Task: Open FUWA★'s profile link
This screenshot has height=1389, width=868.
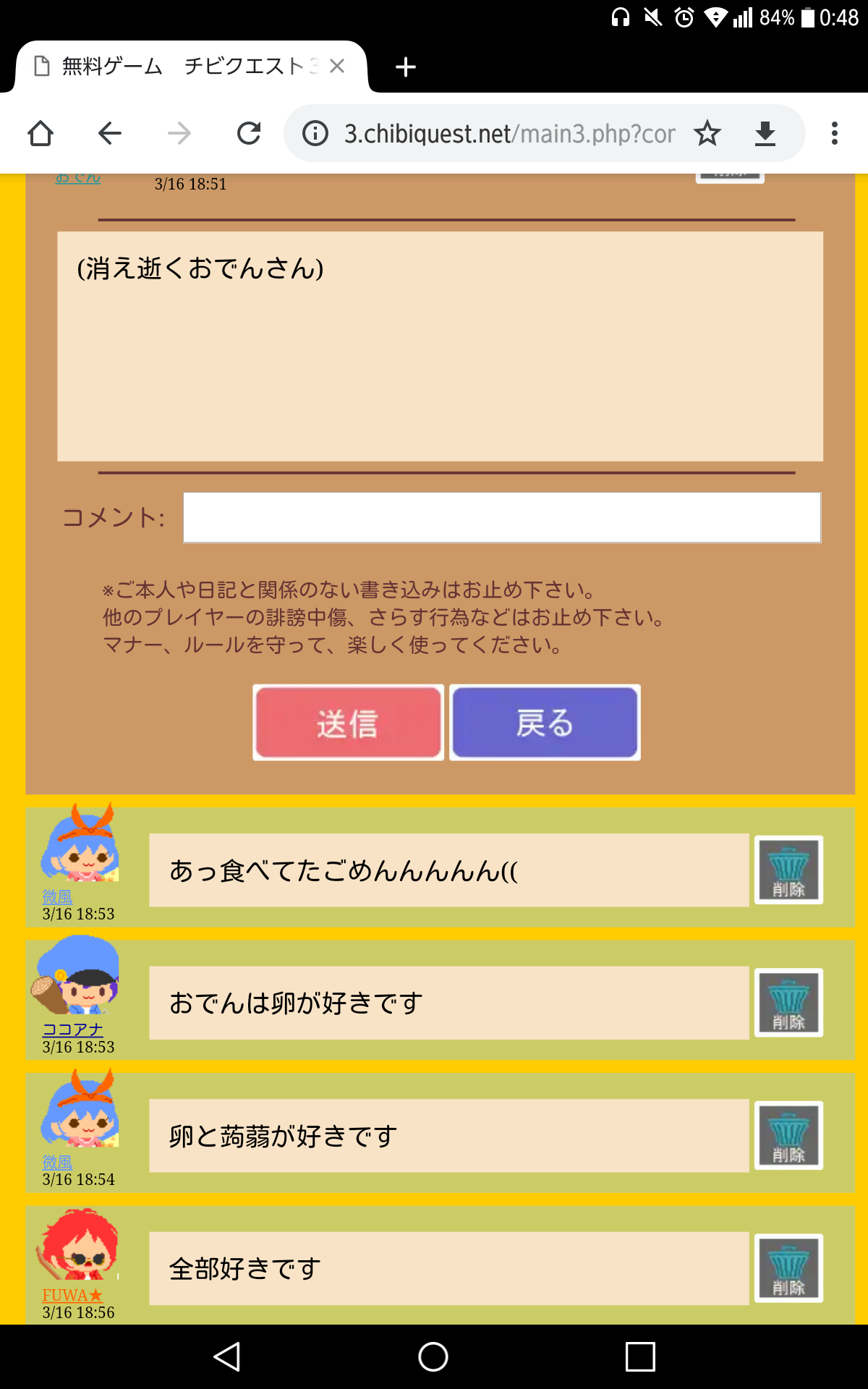Action: click(72, 1295)
